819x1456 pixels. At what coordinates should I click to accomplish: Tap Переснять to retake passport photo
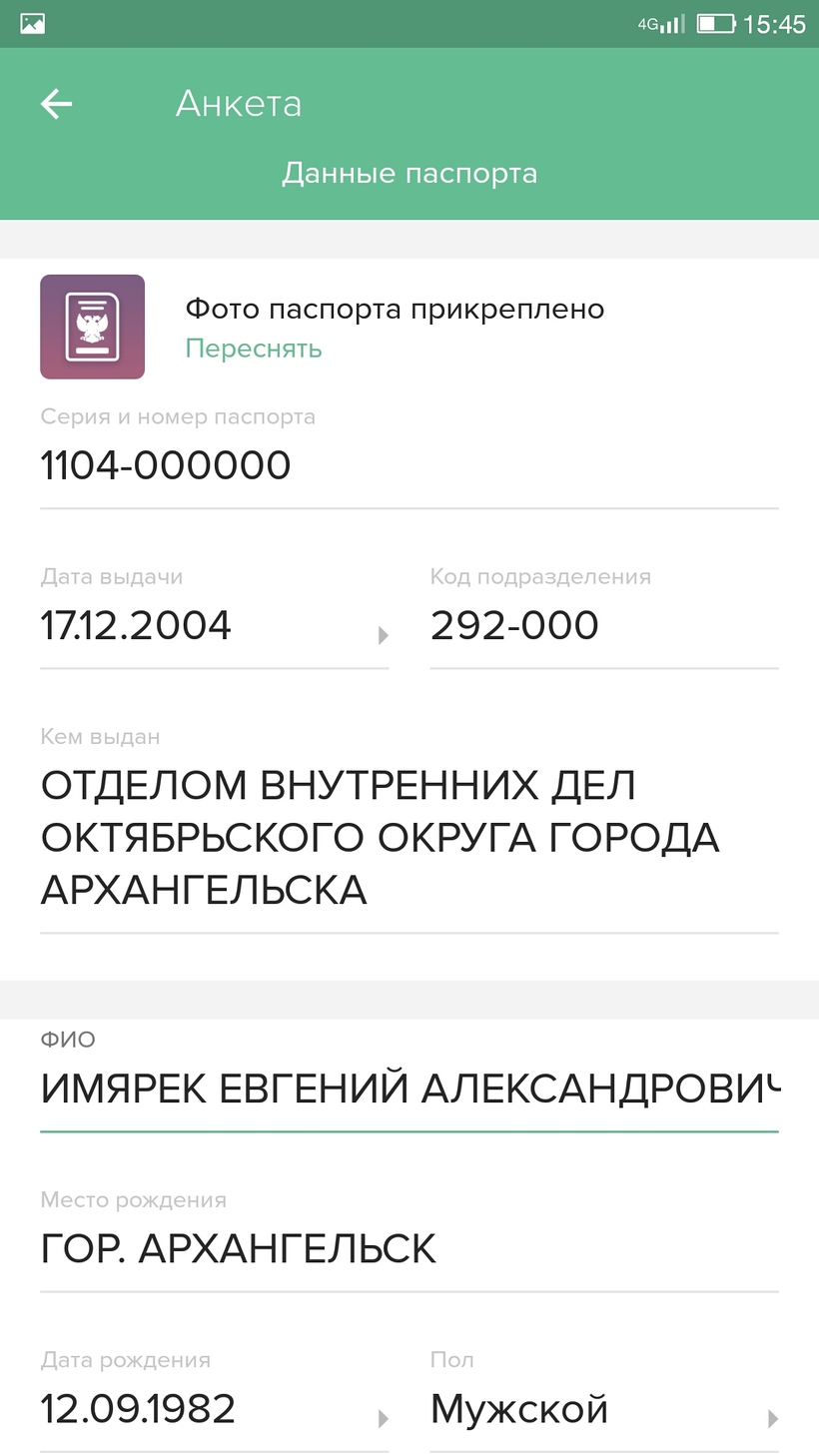pos(254,349)
